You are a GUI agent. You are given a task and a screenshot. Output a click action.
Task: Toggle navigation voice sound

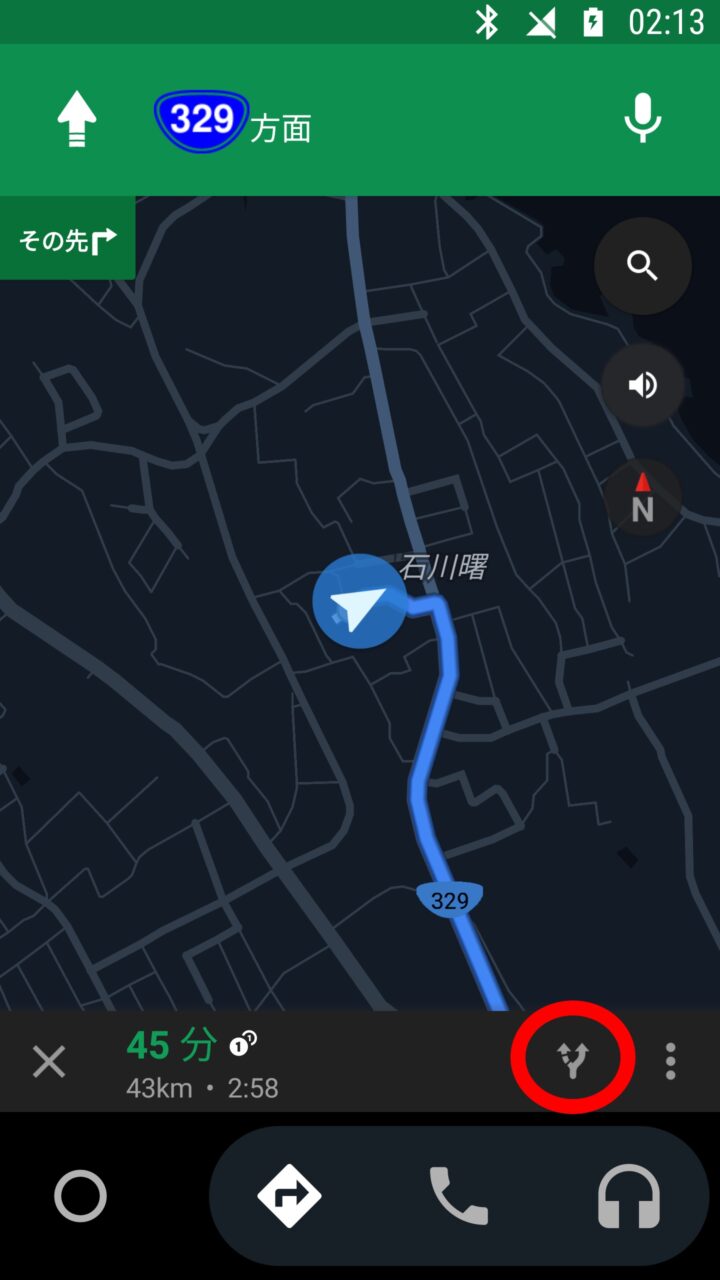point(642,385)
